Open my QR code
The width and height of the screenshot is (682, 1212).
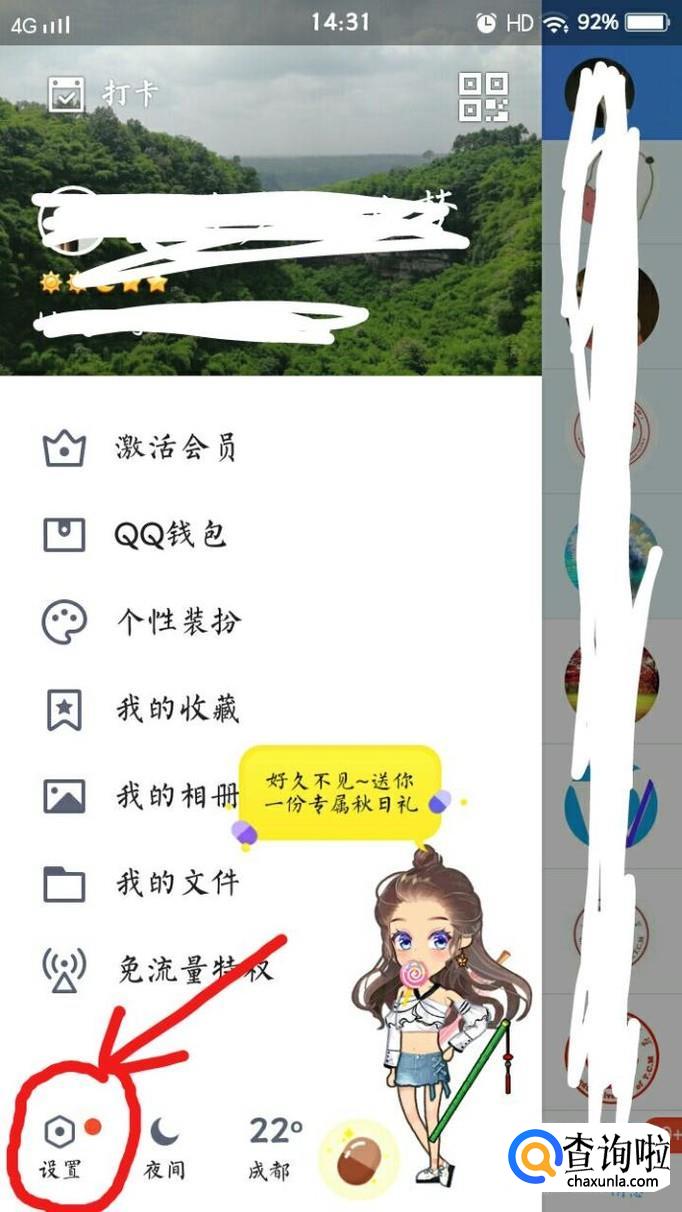tap(484, 97)
